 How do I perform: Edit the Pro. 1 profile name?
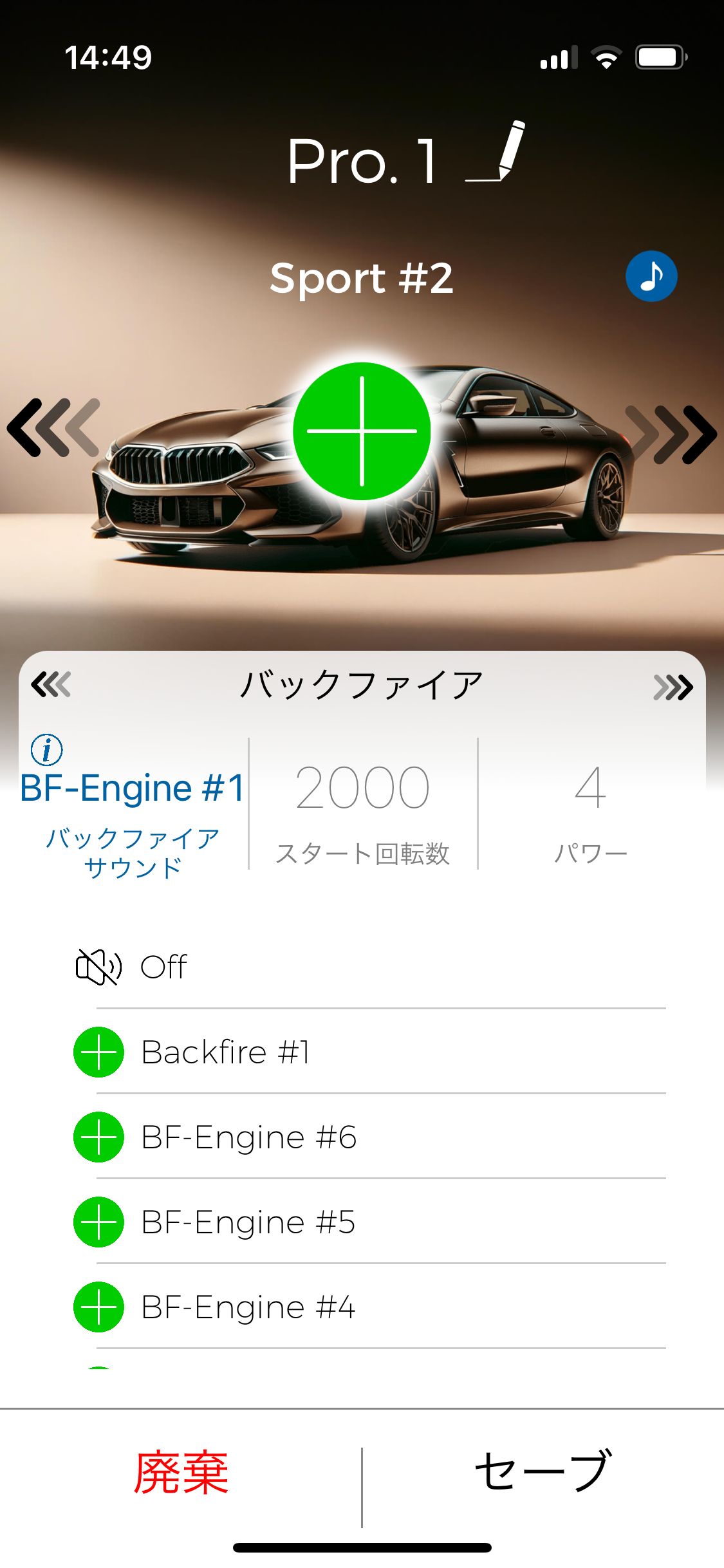click(x=496, y=153)
